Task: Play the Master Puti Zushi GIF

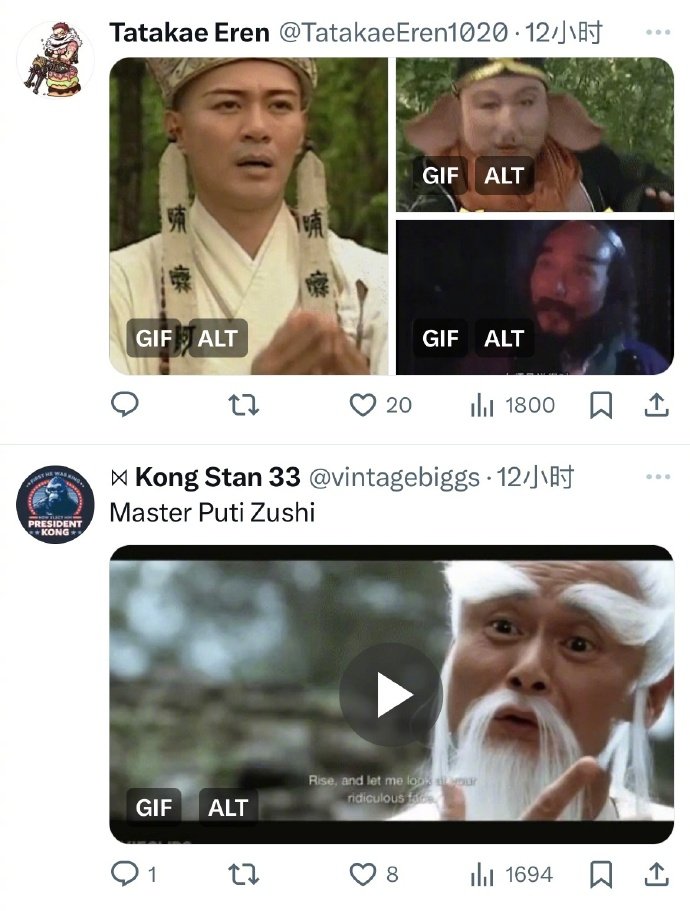Action: point(391,694)
